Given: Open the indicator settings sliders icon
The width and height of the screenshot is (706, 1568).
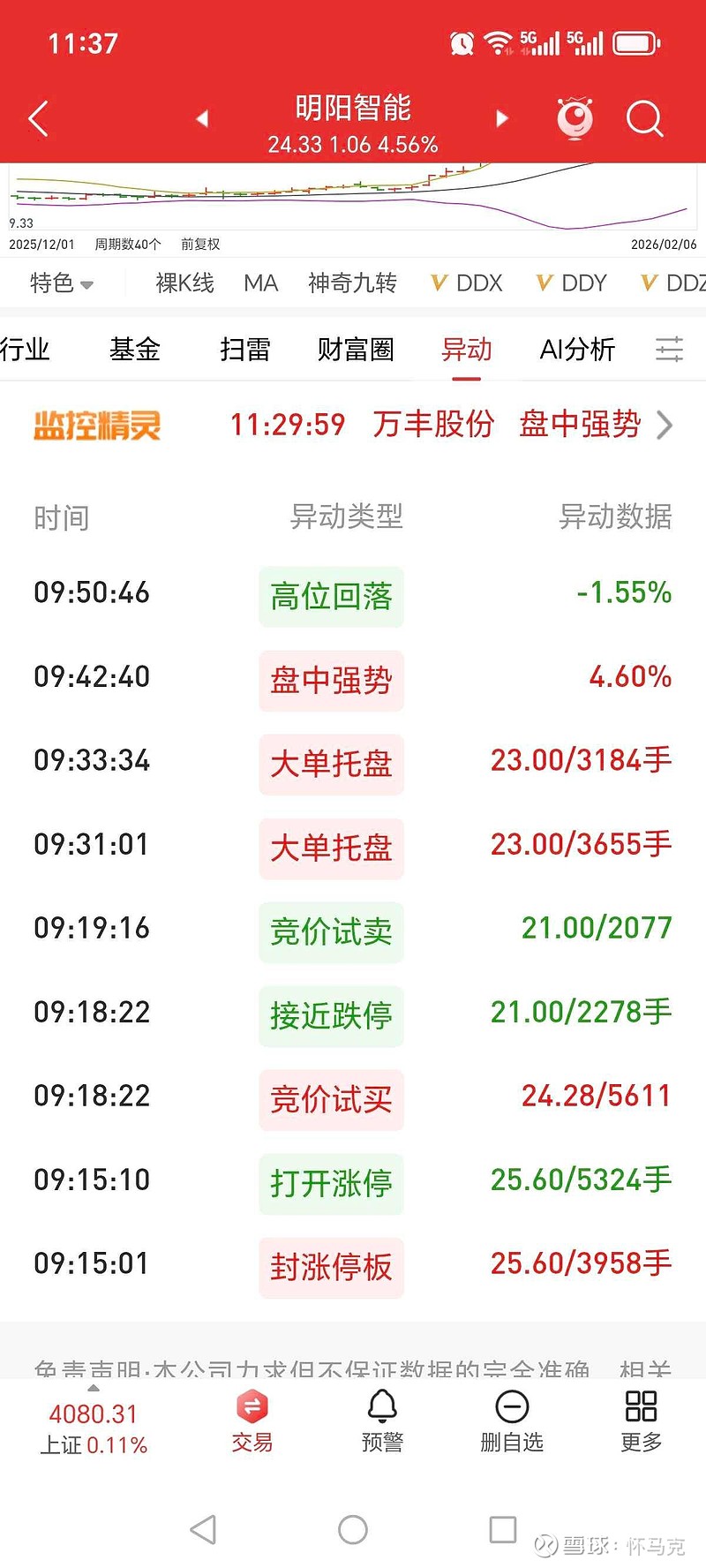Looking at the screenshot, I should click(670, 350).
